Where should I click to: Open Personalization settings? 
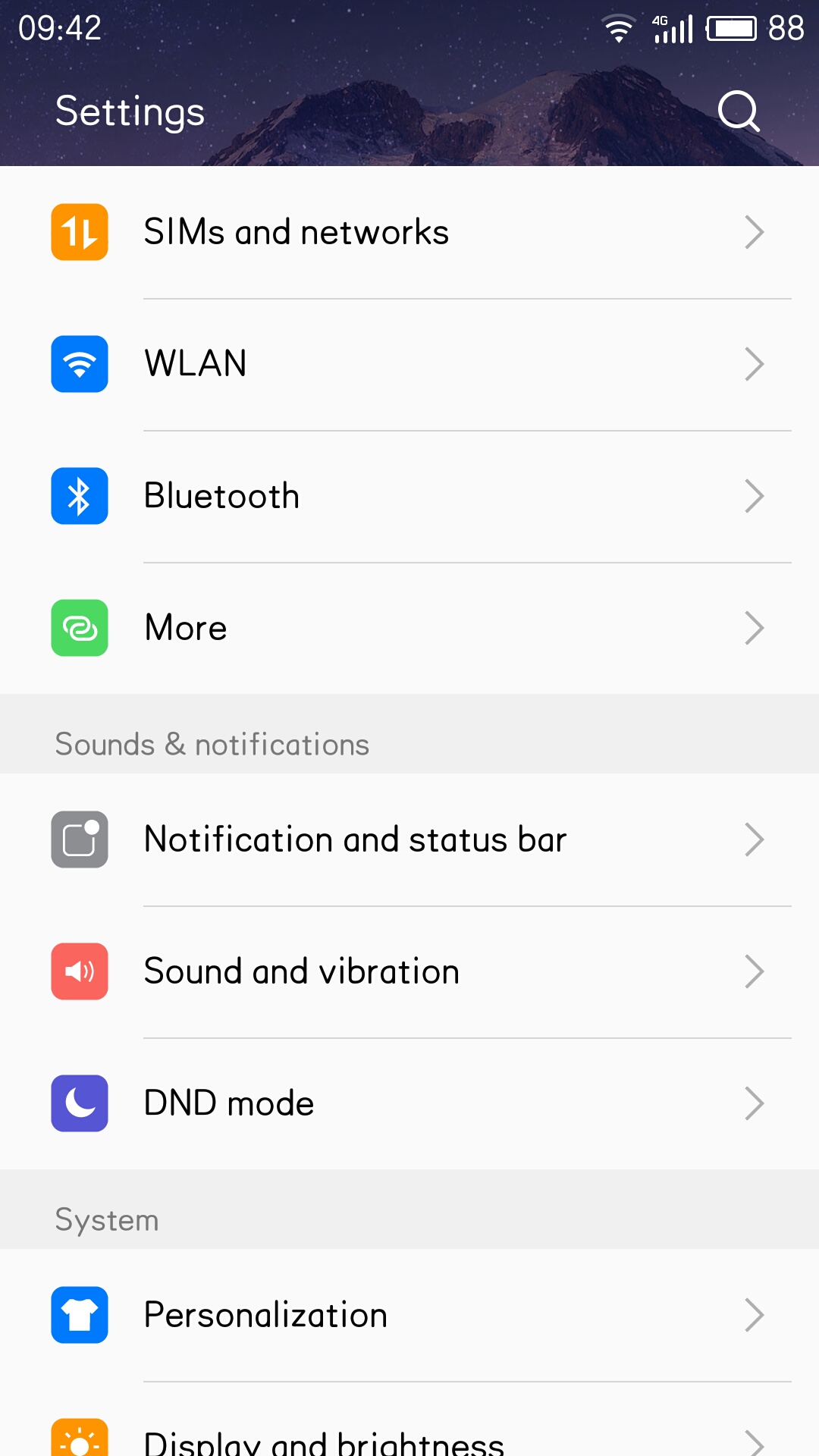409,1315
